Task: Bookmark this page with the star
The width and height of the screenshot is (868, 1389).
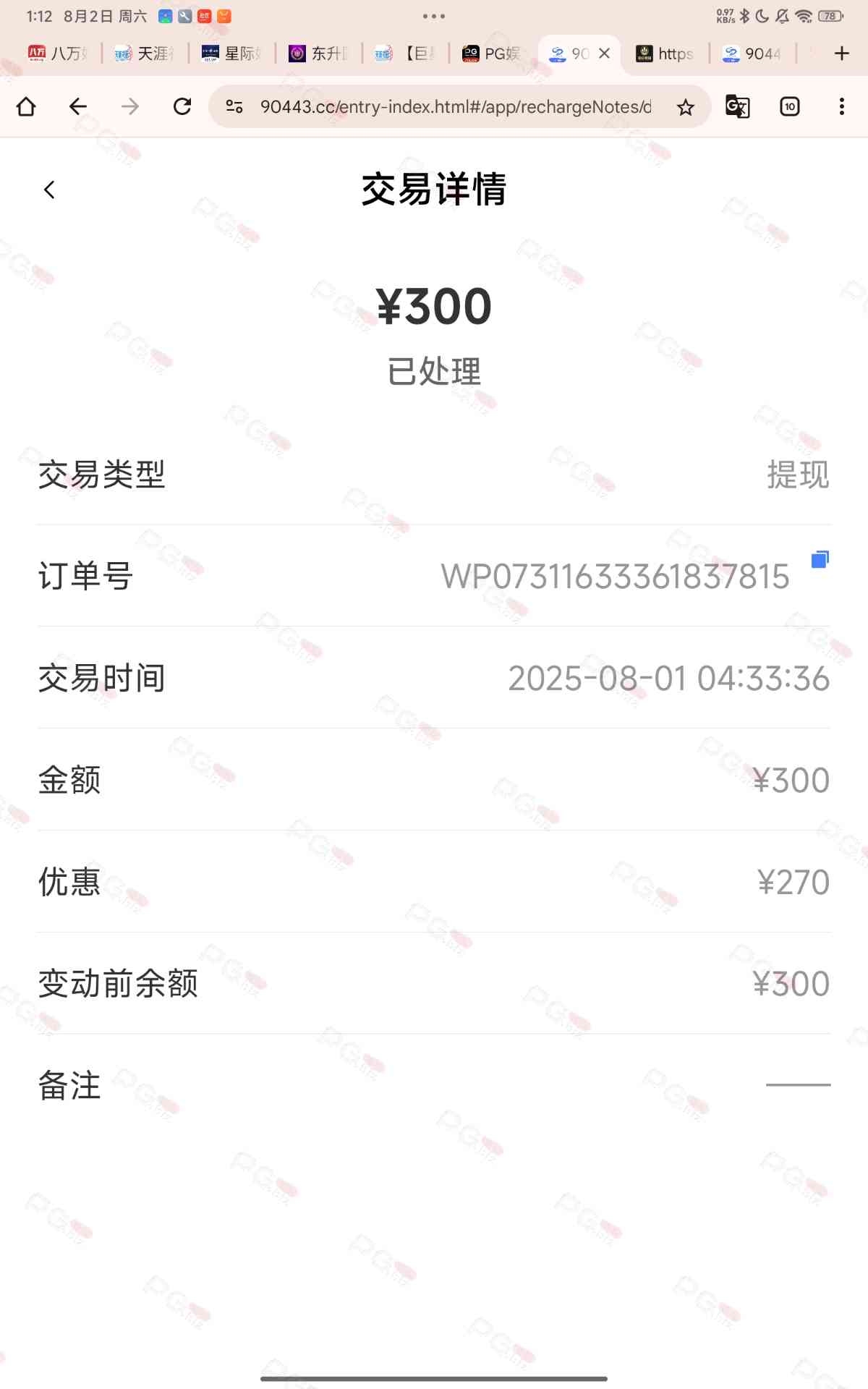Action: (685, 107)
